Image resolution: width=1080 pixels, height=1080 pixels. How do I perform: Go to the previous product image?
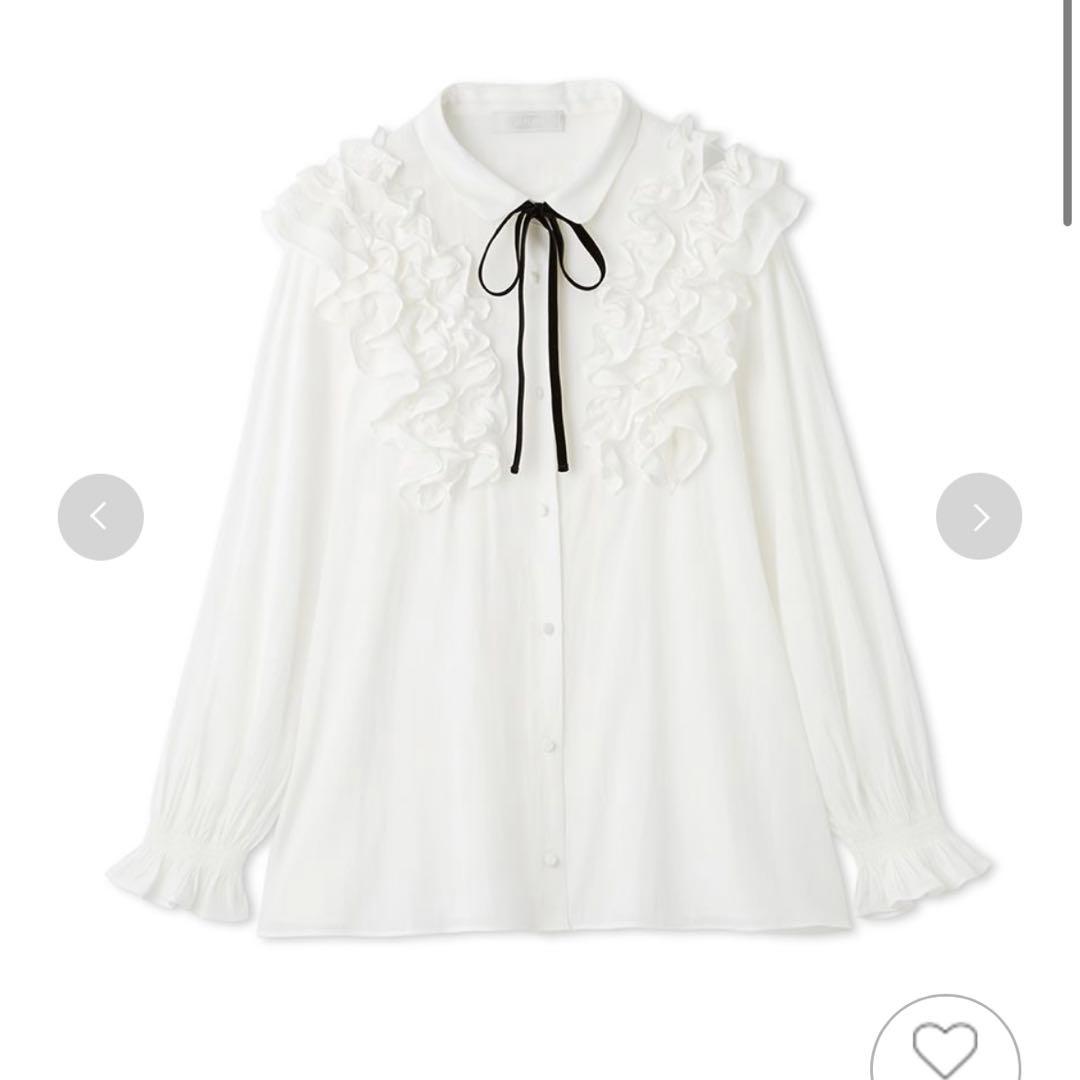(x=100, y=516)
